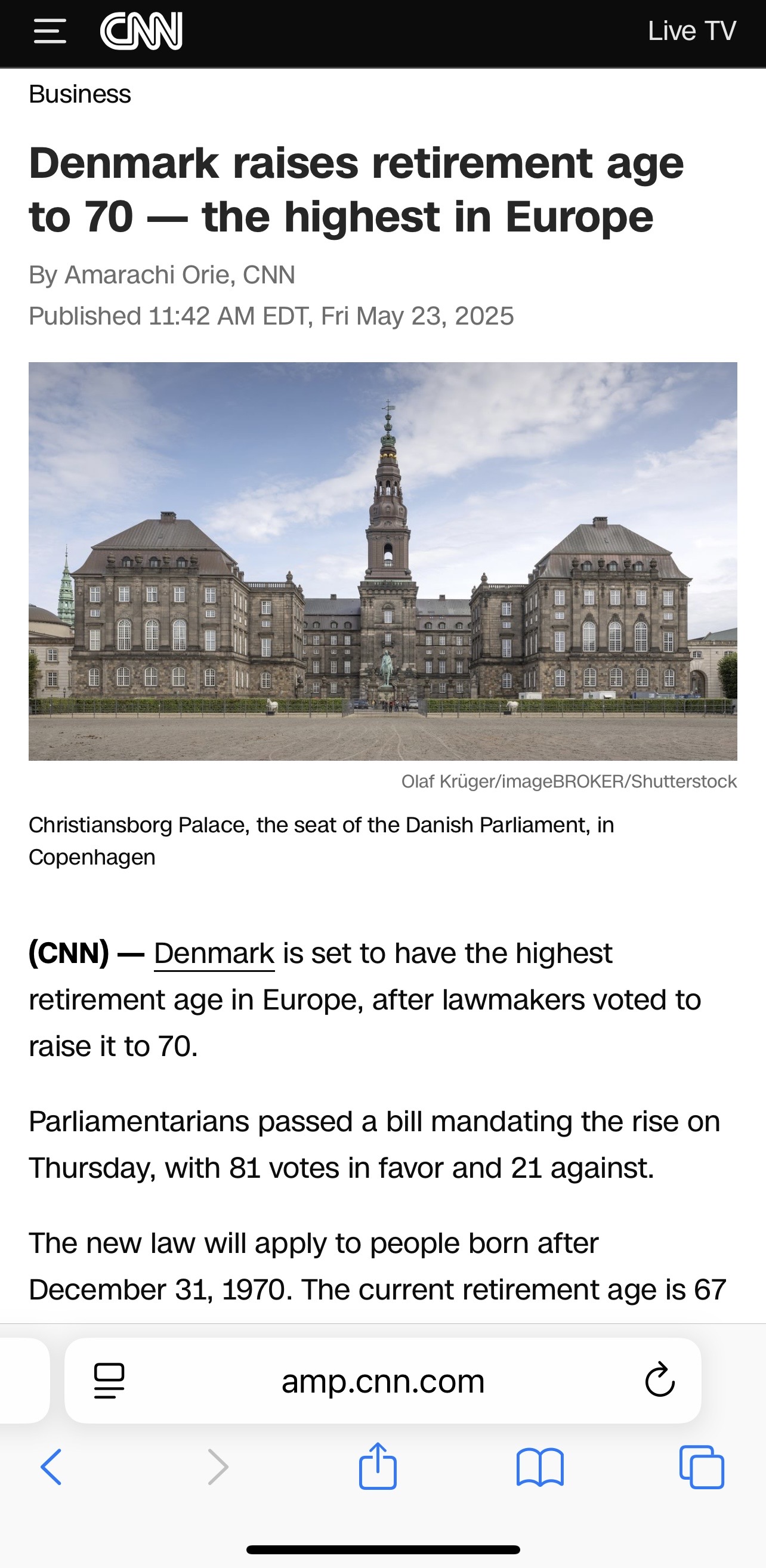Viewport: 766px width, 1568px height.
Task: Show all open tabs
Action: coord(702,1467)
